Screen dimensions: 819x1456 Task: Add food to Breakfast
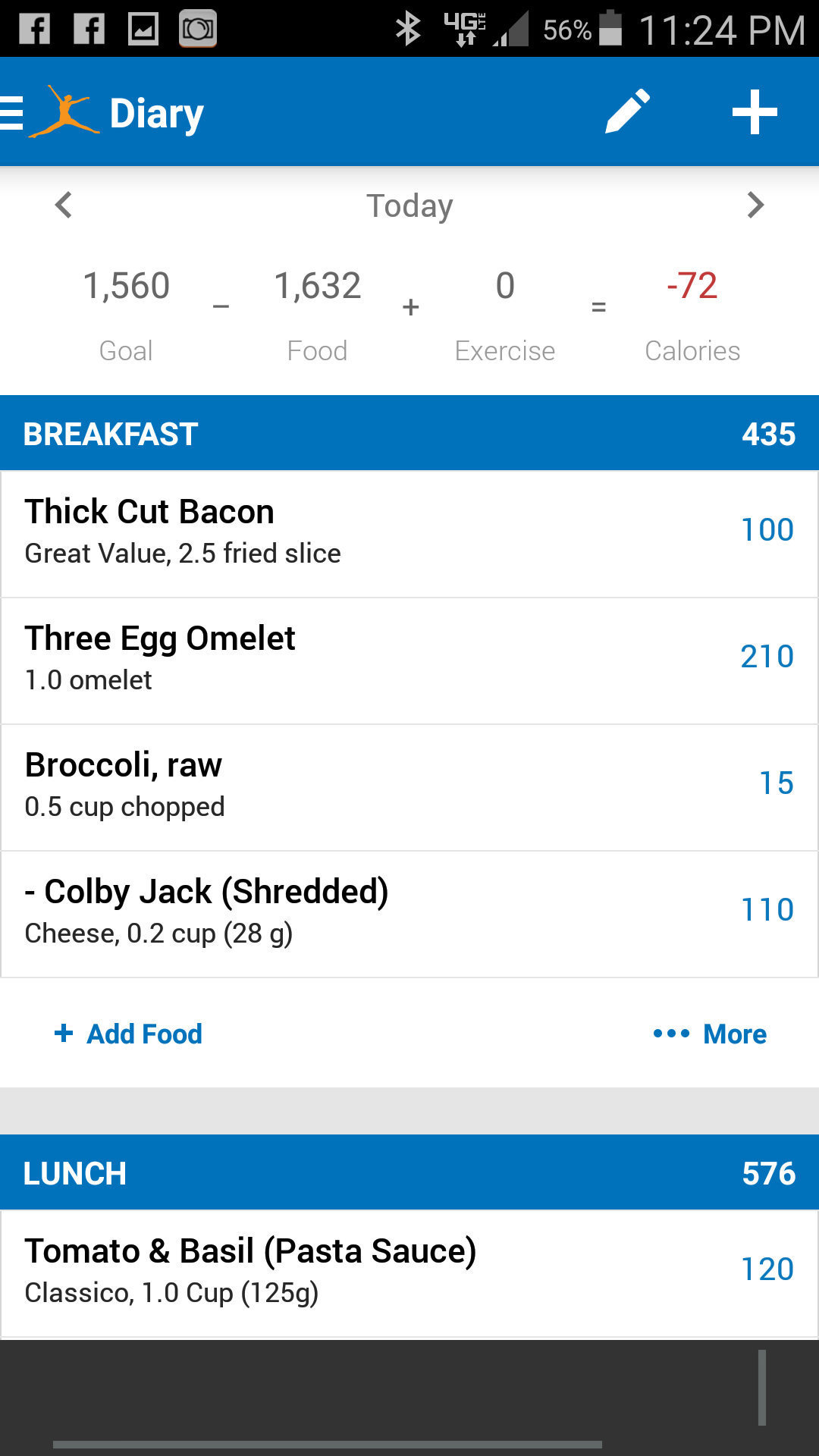(128, 1034)
